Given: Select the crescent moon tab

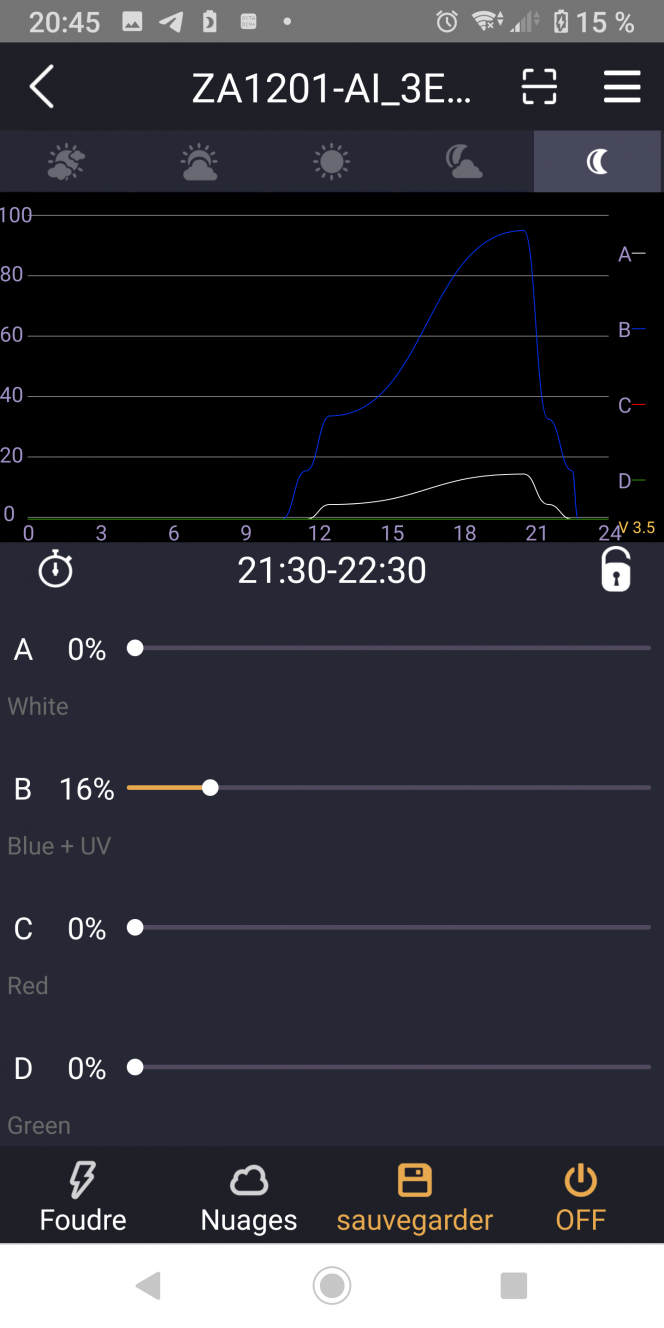Looking at the screenshot, I should click(x=597, y=162).
